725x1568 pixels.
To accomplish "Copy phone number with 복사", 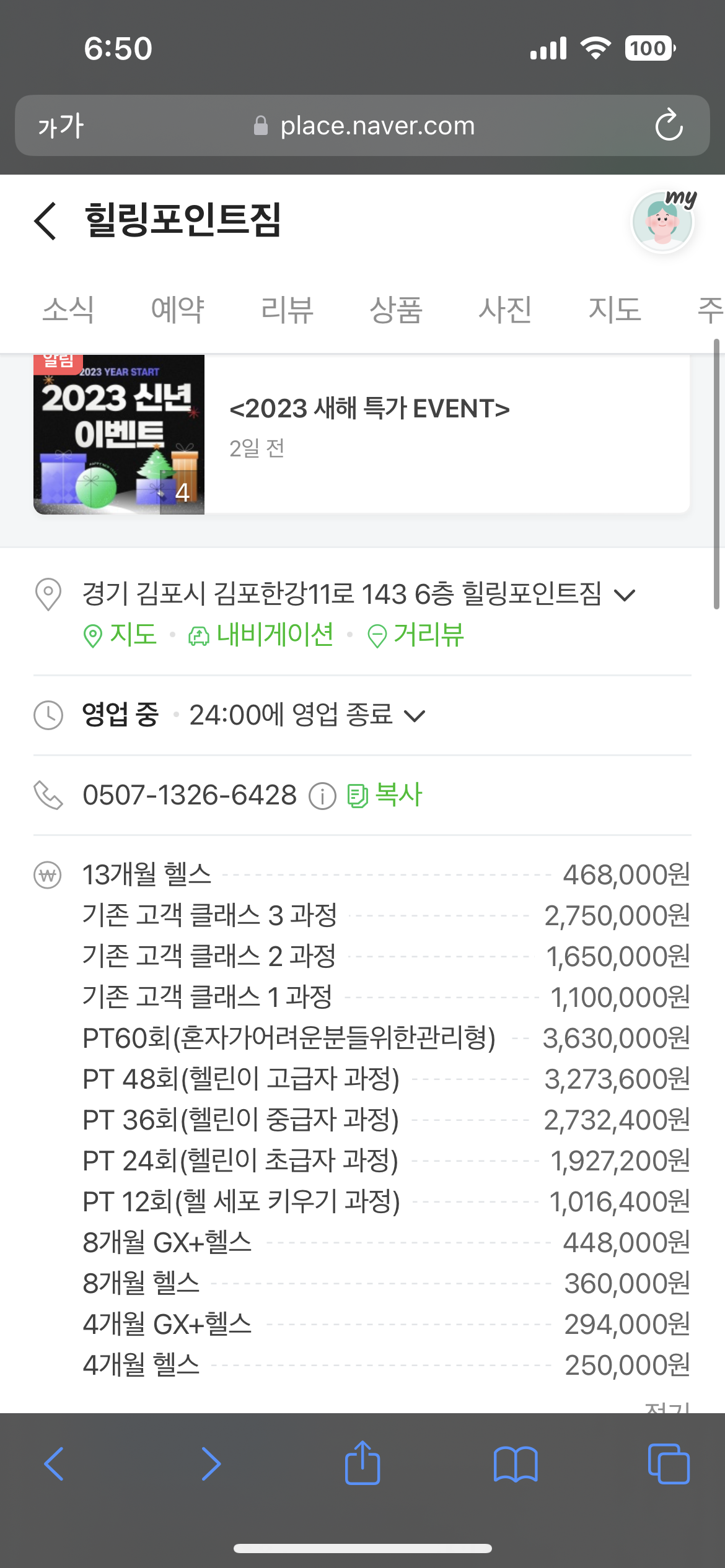I will 385,795.
